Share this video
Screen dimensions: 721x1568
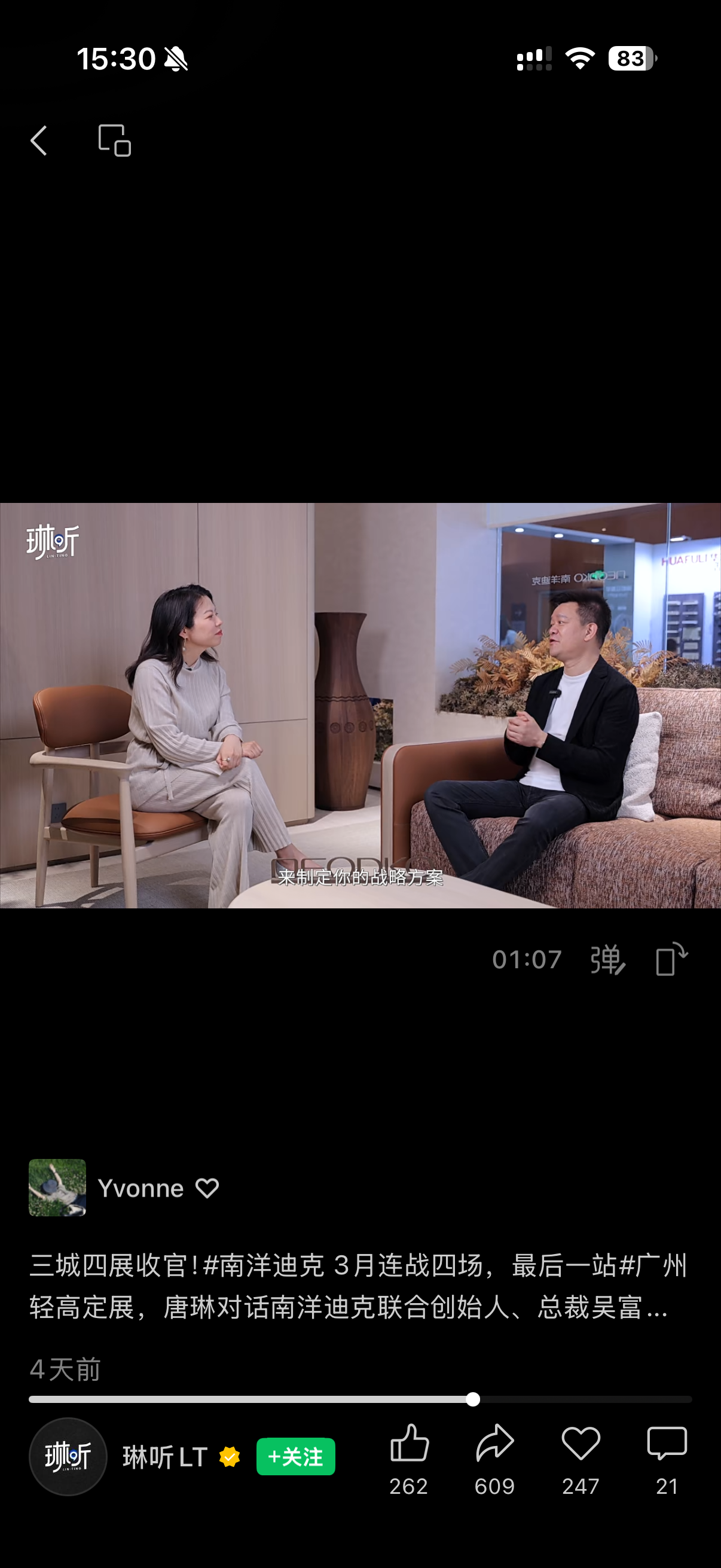[x=494, y=1444]
